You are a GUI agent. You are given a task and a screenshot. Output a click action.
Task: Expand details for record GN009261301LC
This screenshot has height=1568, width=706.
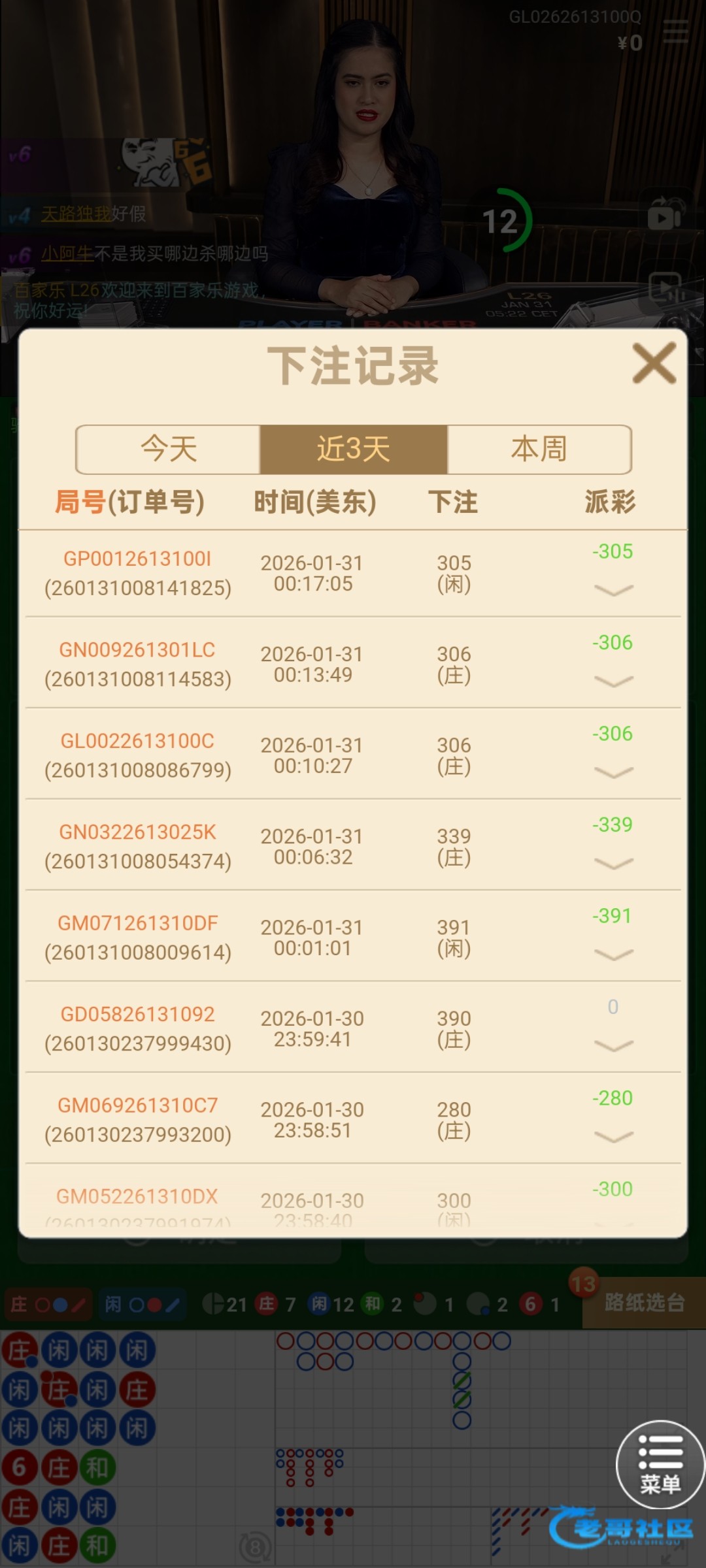coord(613,681)
